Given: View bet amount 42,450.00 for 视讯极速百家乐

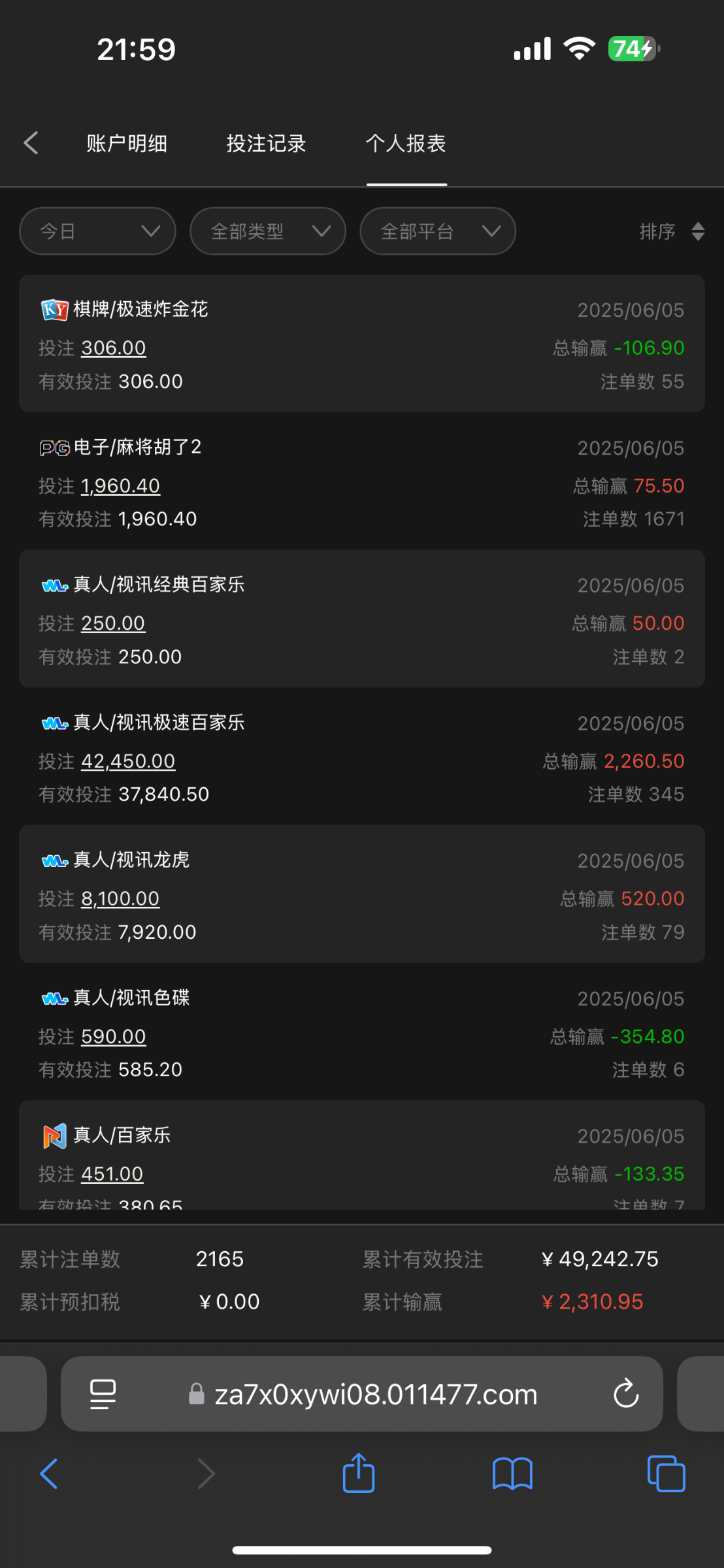Looking at the screenshot, I should pyautogui.click(x=128, y=761).
